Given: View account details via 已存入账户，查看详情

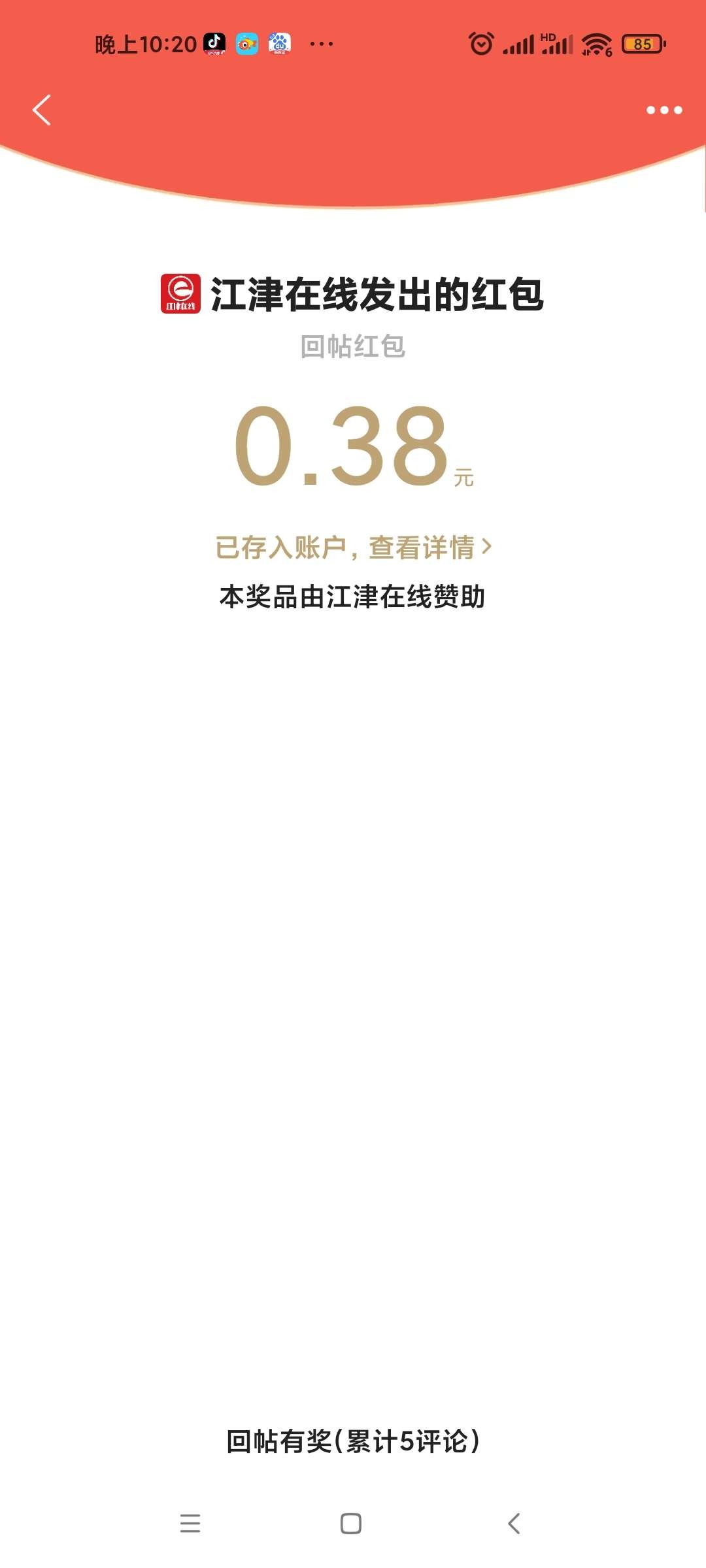Looking at the screenshot, I should click(x=353, y=547).
